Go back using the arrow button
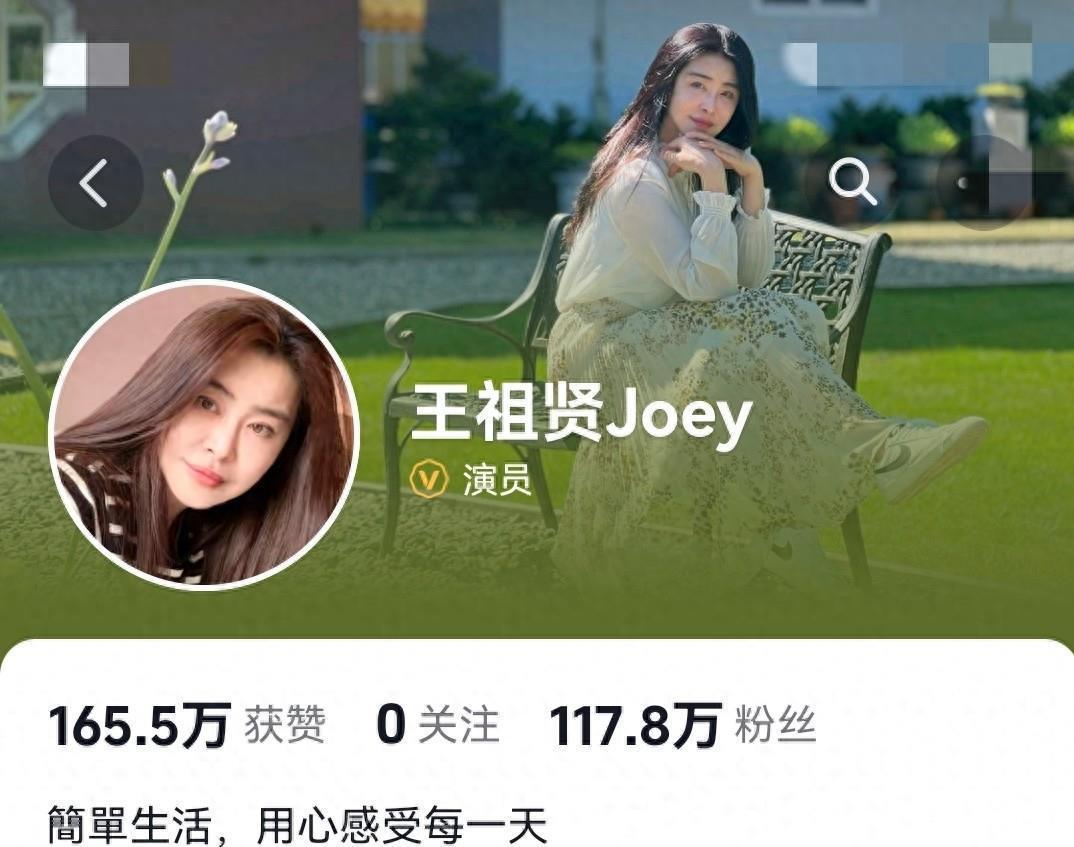 click(95, 183)
